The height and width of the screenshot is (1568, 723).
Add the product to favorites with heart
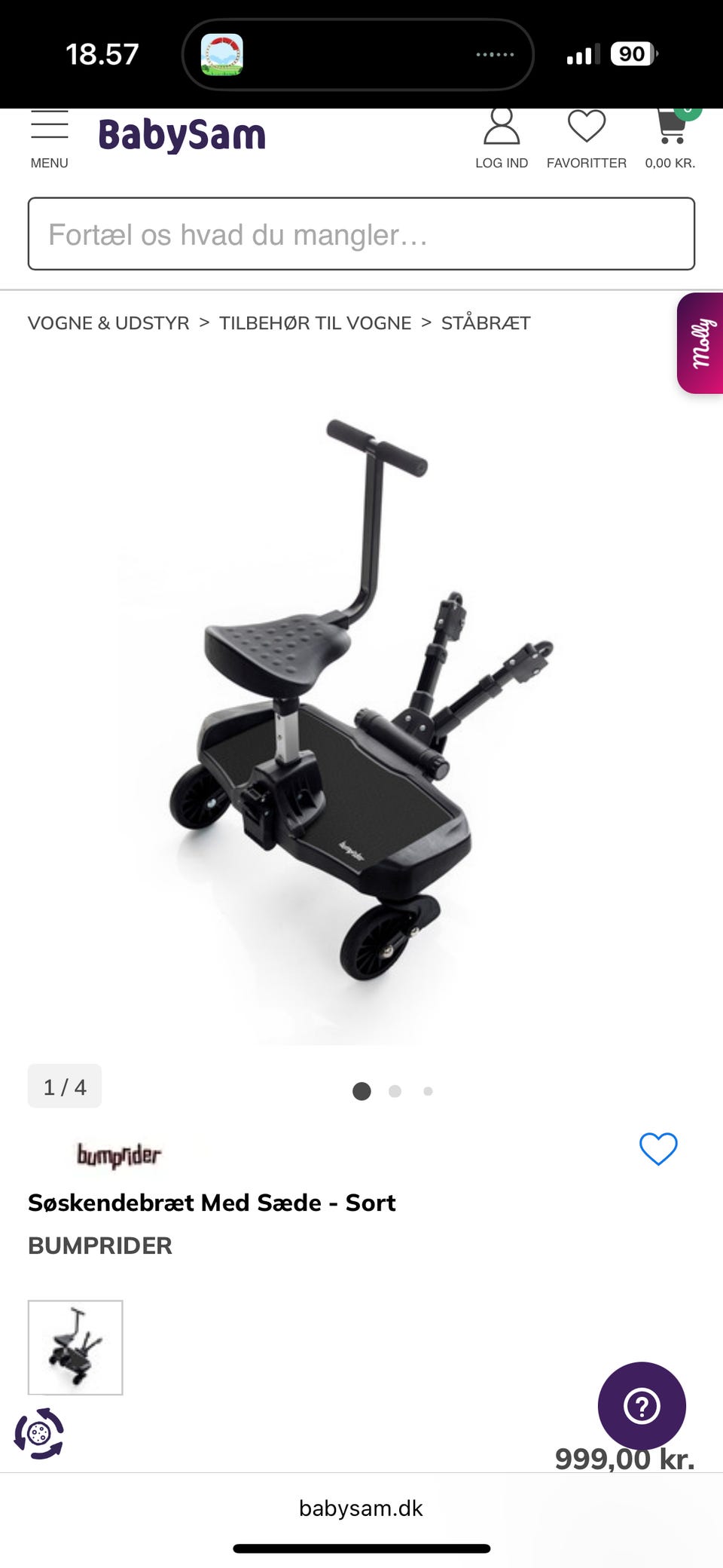658,1149
